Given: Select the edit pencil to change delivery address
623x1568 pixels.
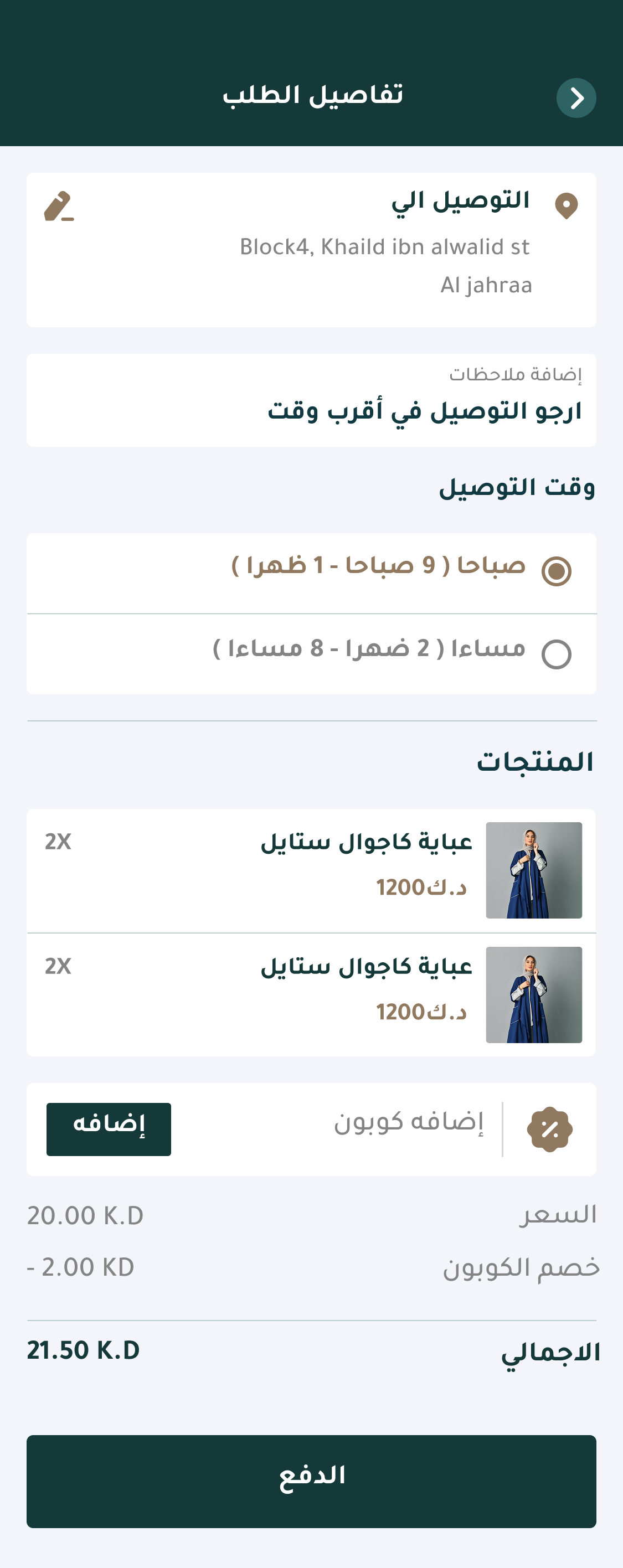Looking at the screenshot, I should tap(59, 207).
